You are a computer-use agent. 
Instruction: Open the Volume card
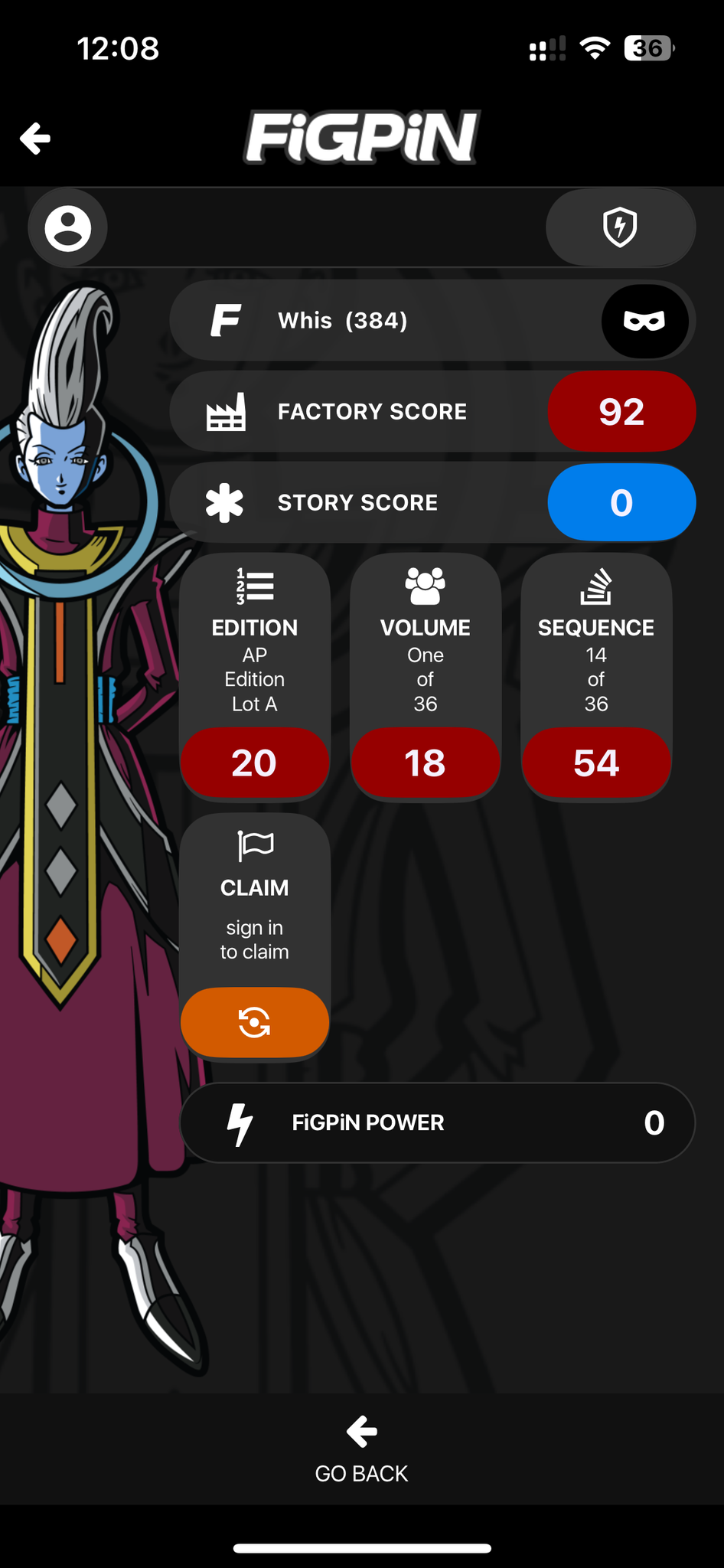pyautogui.click(x=426, y=677)
